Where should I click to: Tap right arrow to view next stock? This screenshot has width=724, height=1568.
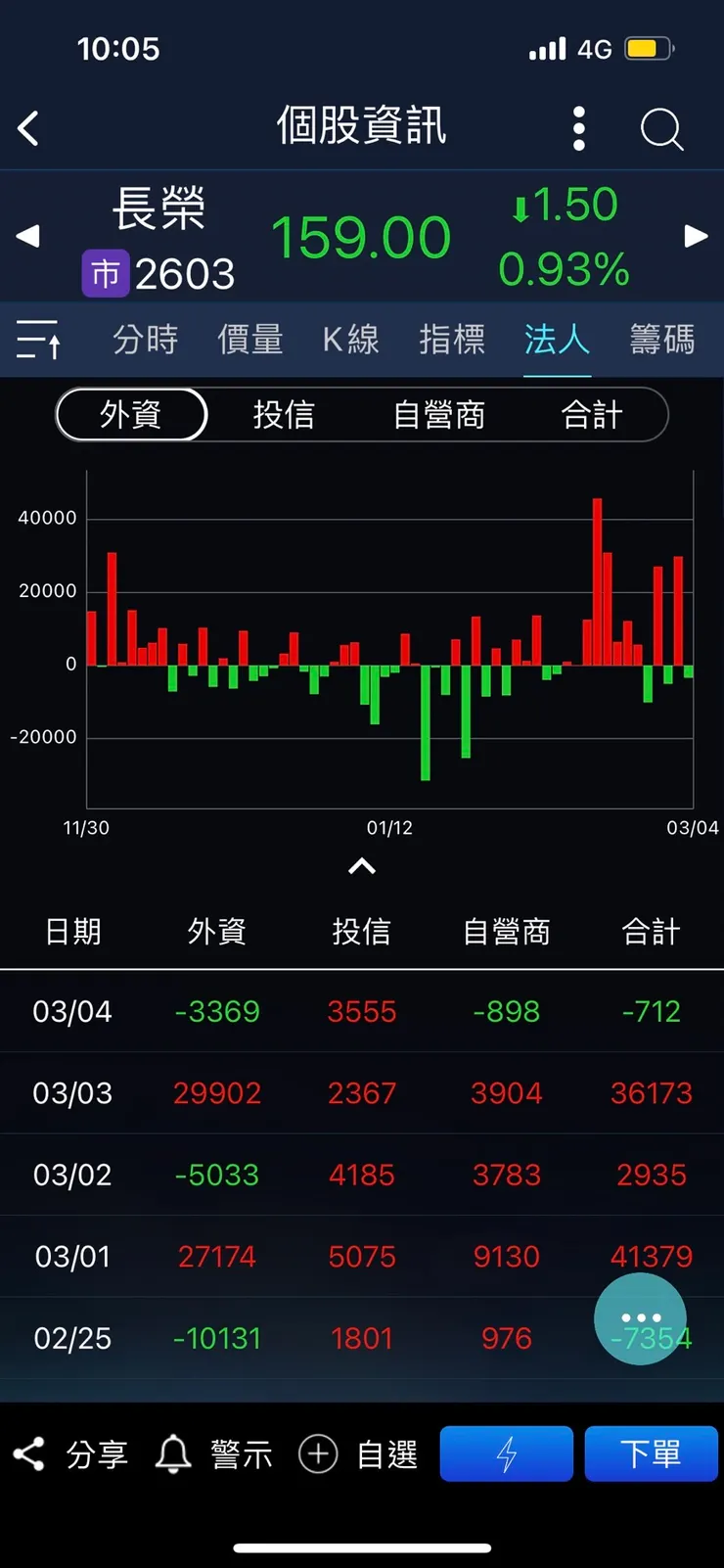(x=696, y=236)
